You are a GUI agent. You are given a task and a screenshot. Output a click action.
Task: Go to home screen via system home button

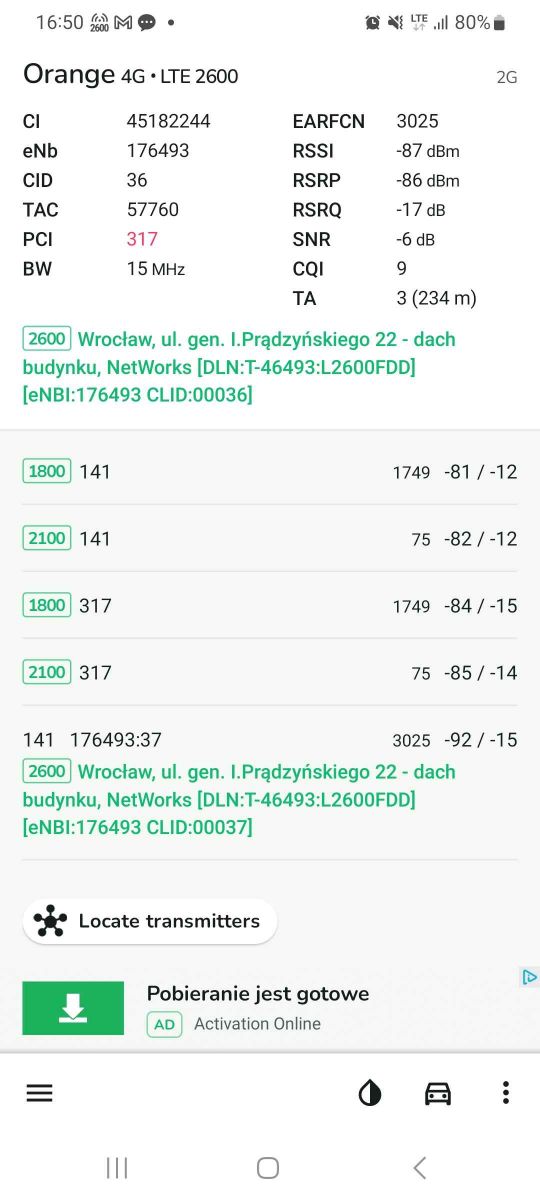tap(268, 1167)
